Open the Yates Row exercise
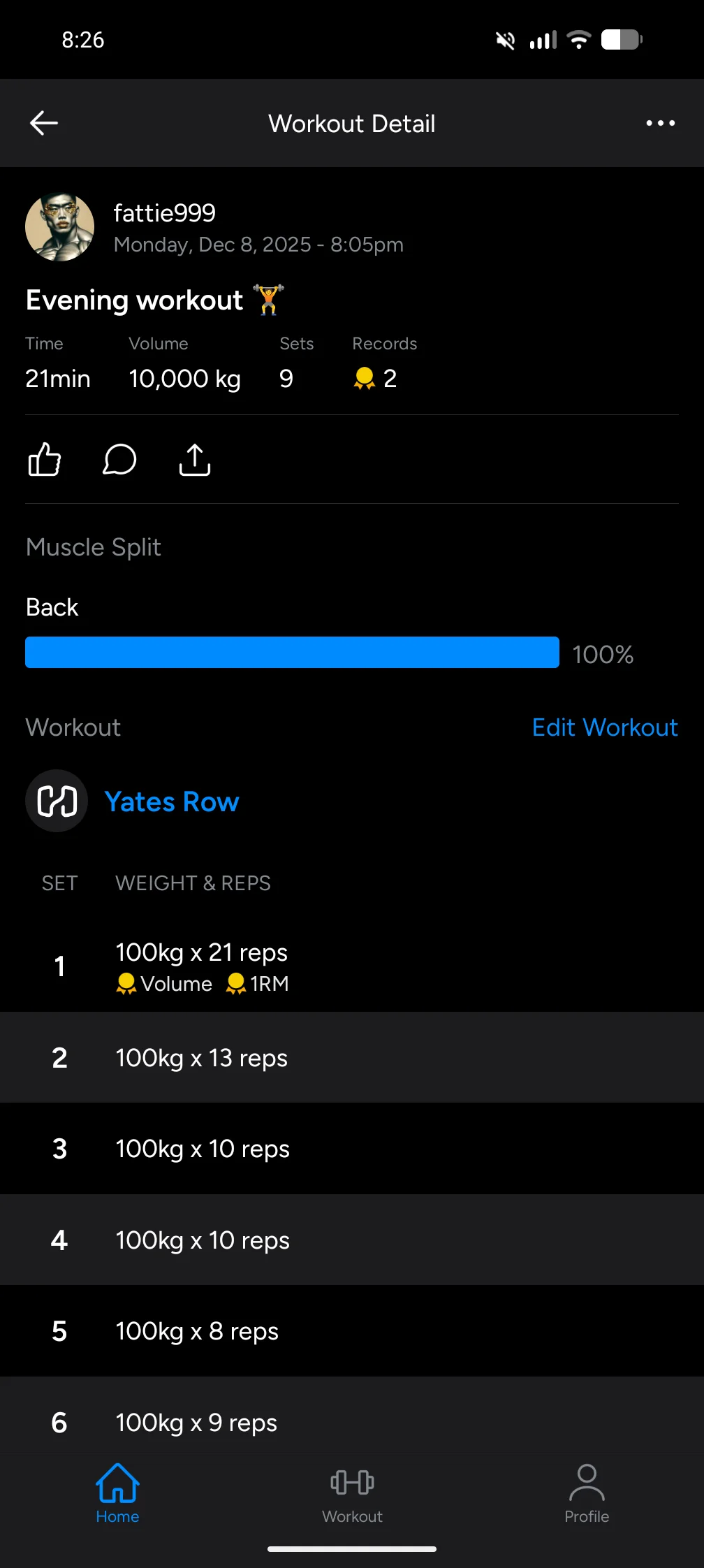This screenshot has height=1568, width=704. pos(172,801)
